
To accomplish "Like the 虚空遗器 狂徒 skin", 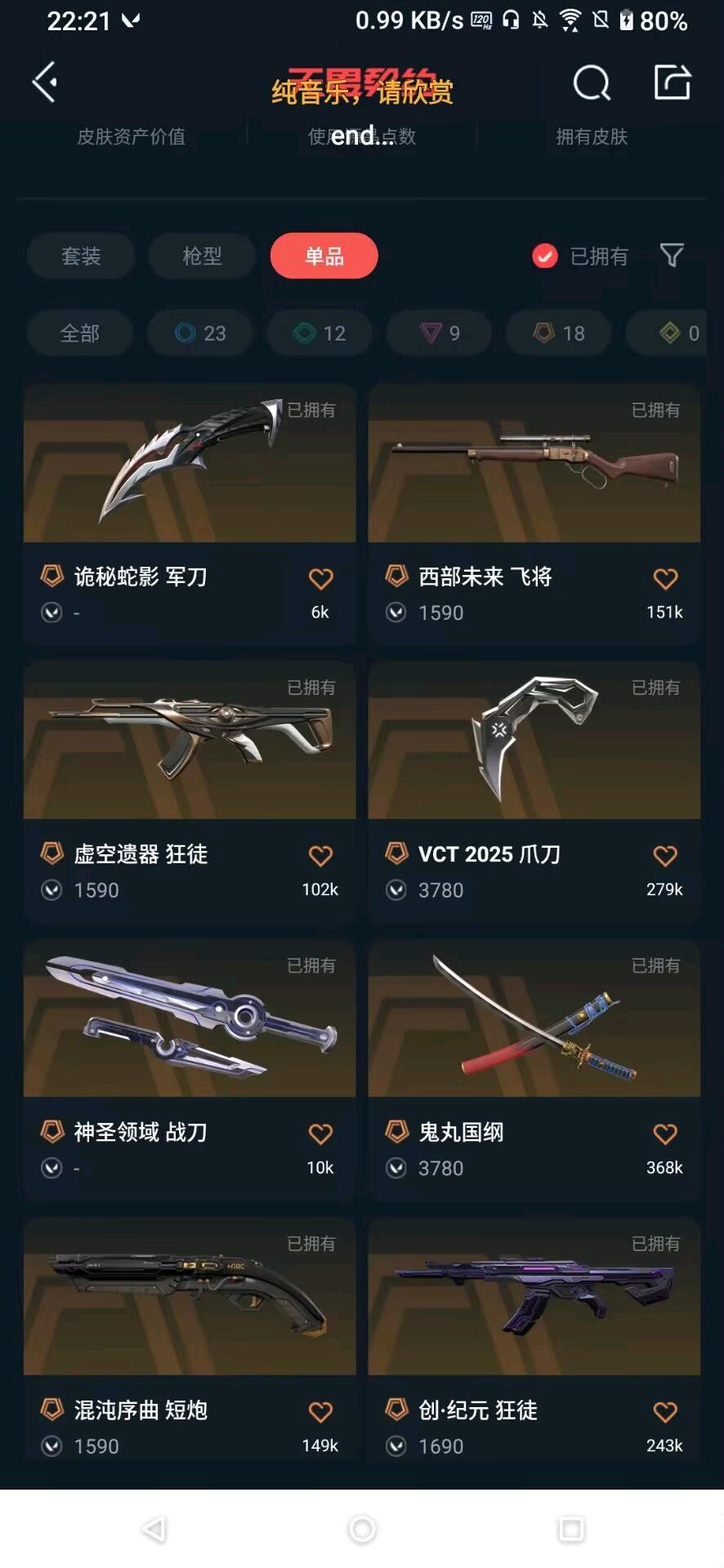I will (320, 856).
